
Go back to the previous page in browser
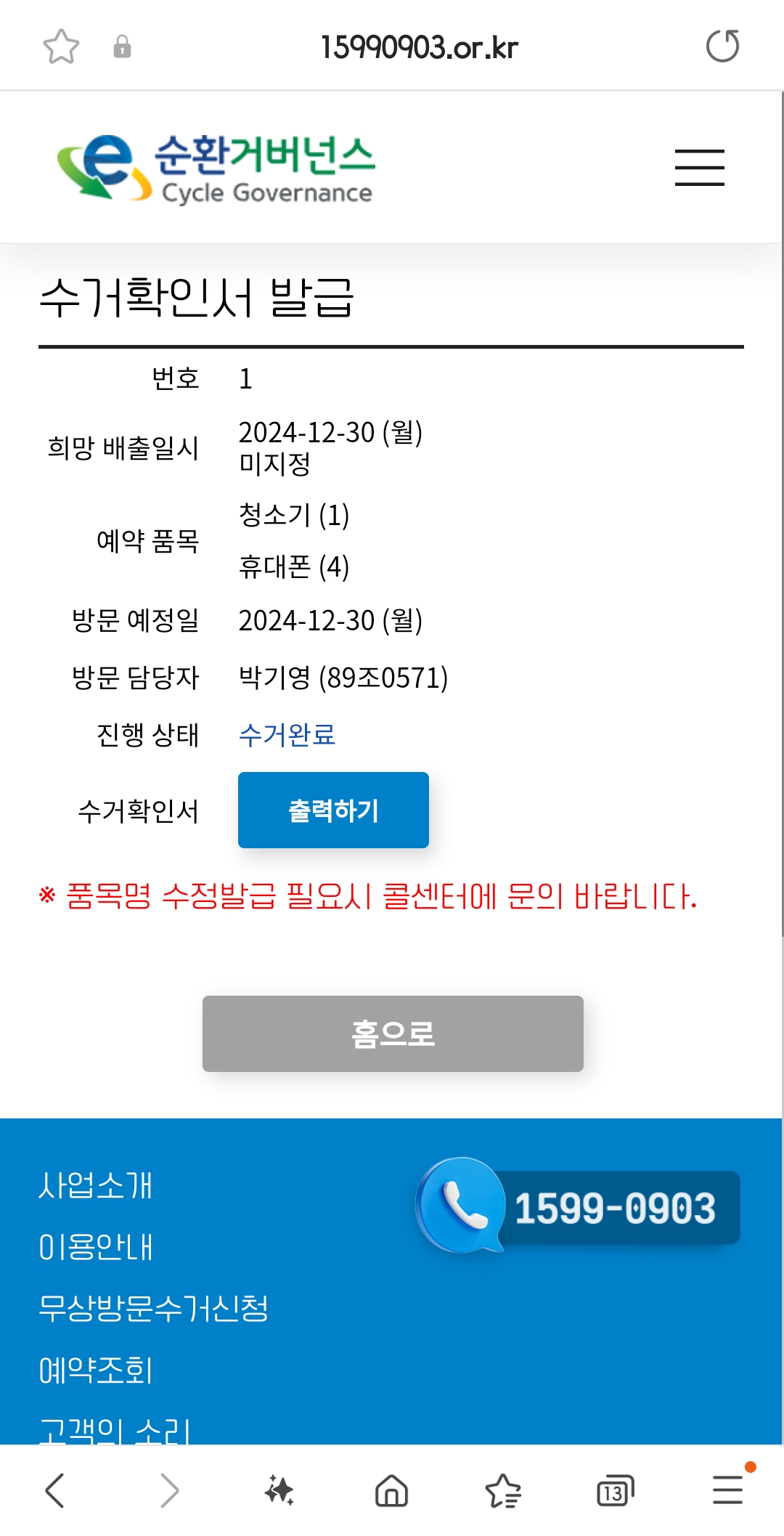55,1491
